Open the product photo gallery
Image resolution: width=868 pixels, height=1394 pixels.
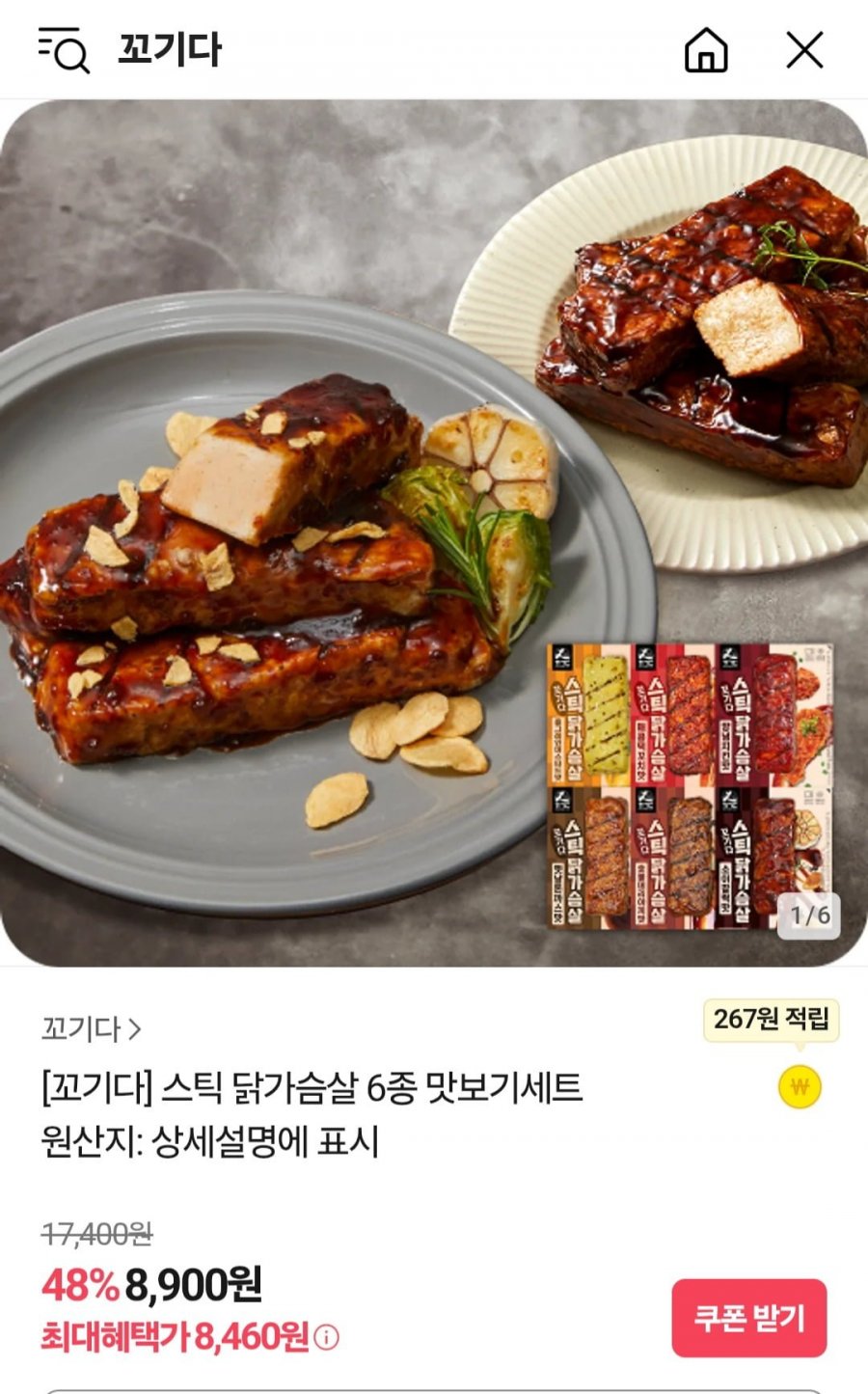coord(434,533)
